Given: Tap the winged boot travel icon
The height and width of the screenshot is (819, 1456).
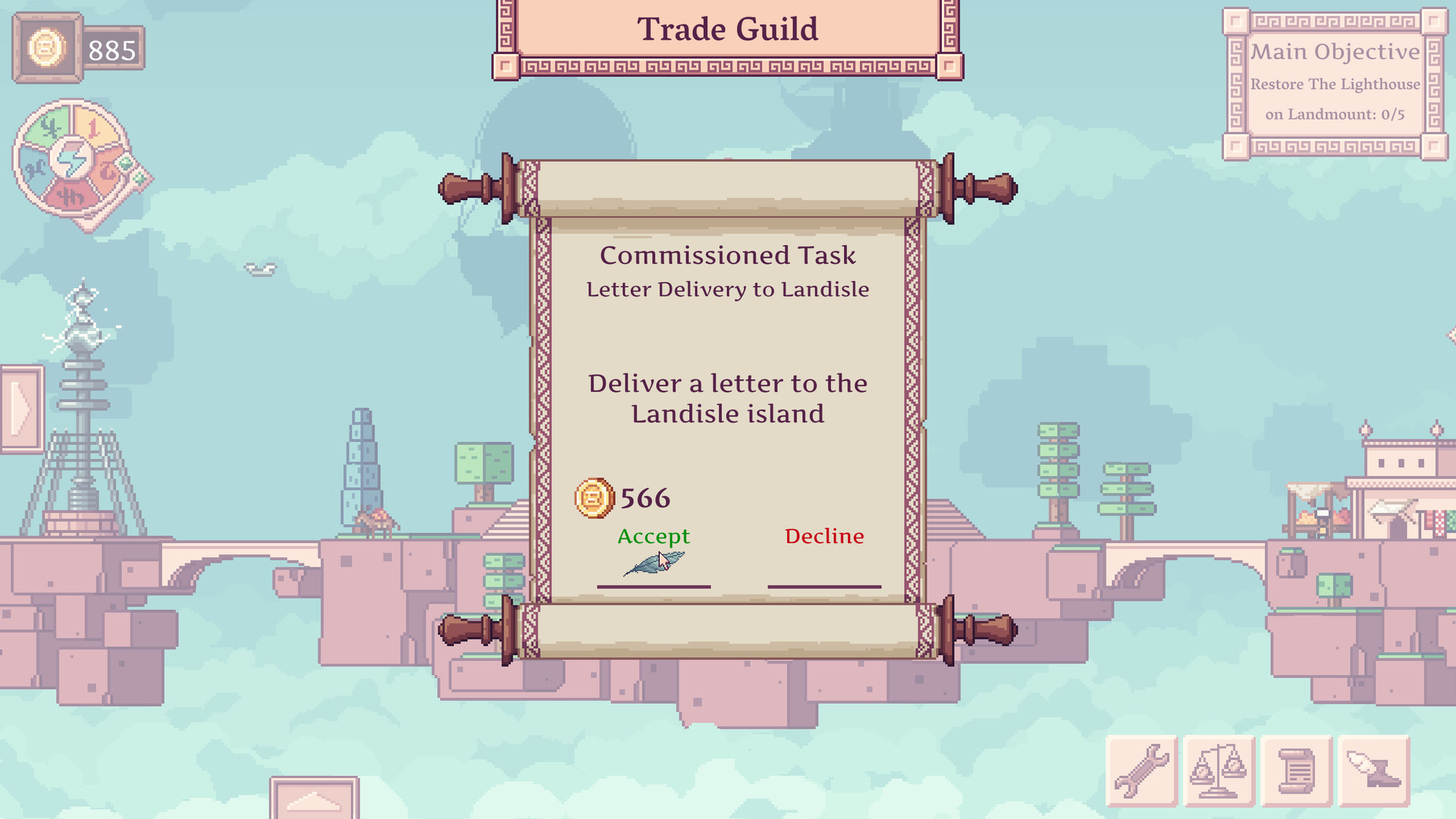Looking at the screenshot, I should pos(1373,770).
